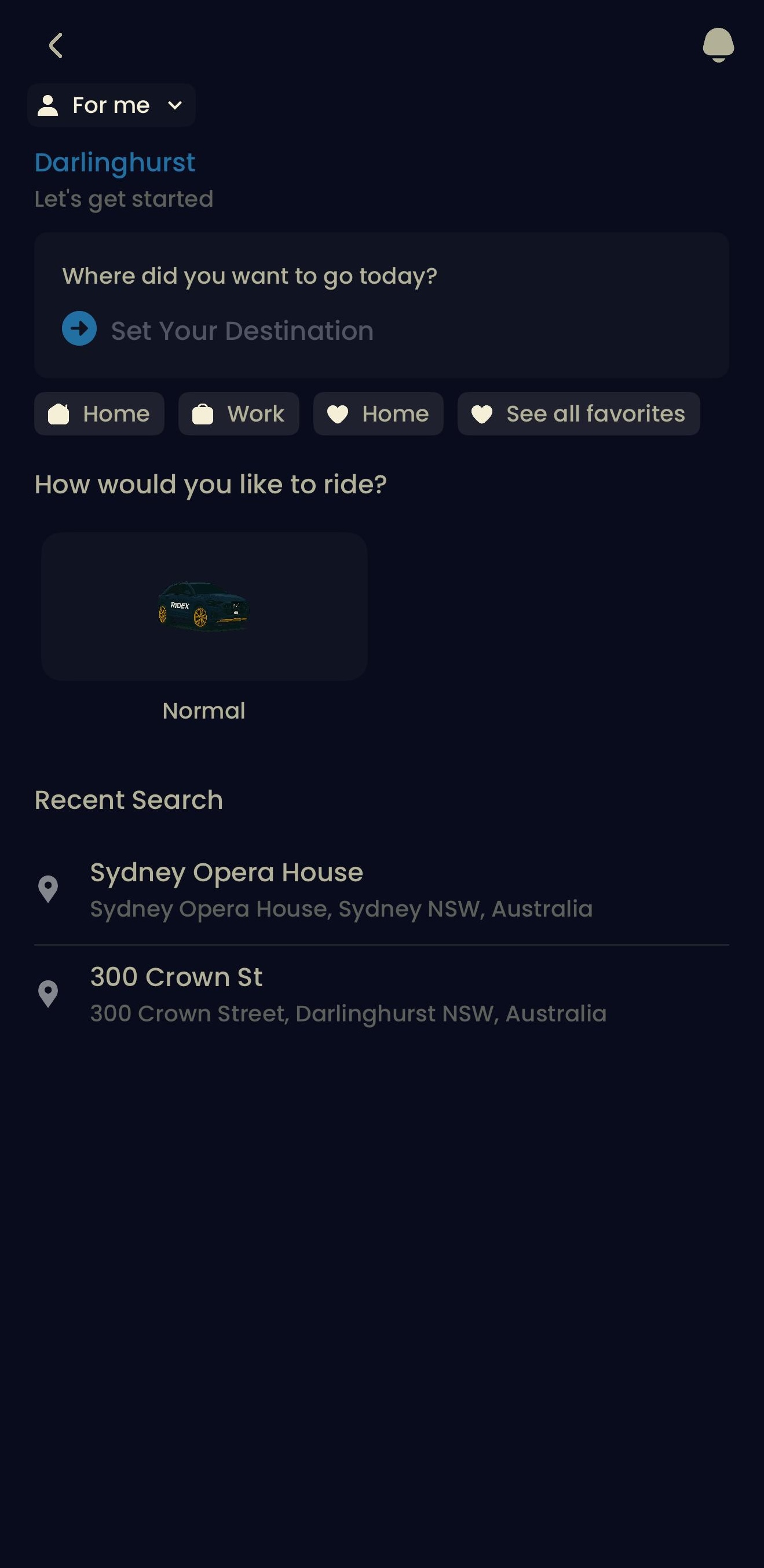Go back using the top arrow
Image resolution: width=764 pixels, height=1568 pixels.
pos(56,46)
